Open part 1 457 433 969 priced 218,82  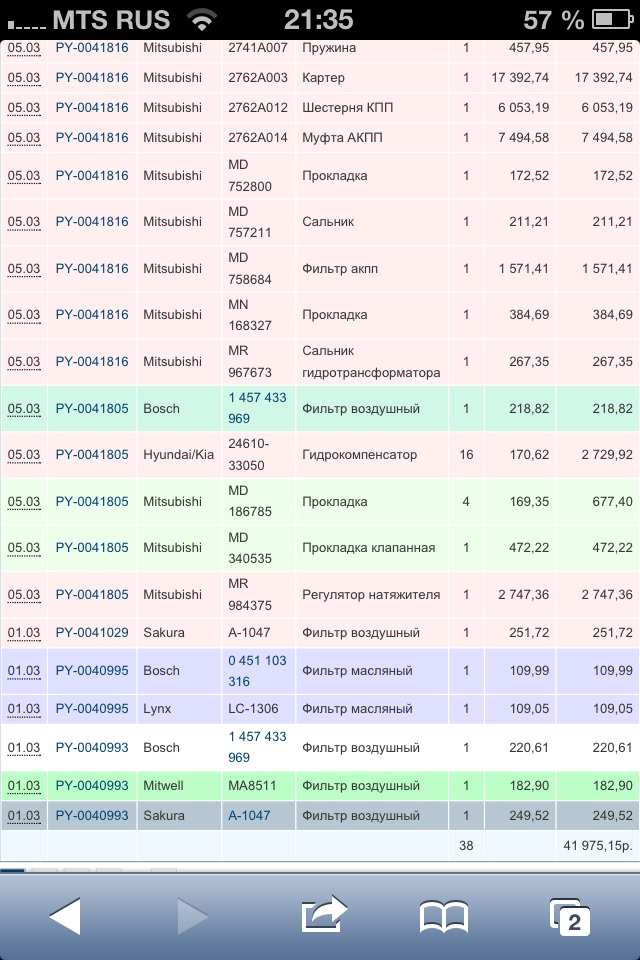coord(257,408)
